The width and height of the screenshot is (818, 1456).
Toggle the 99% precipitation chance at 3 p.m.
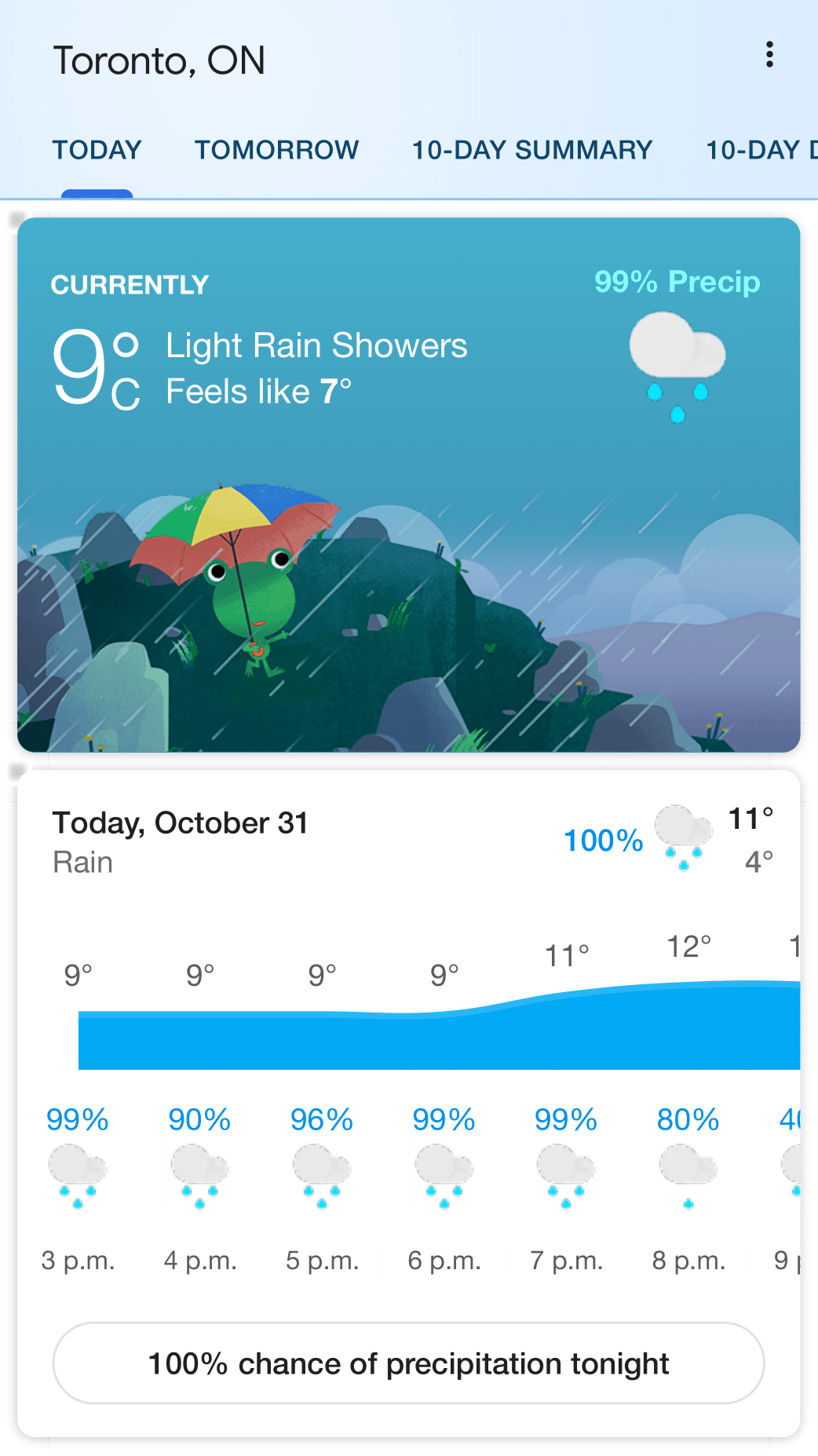tap(76, 1119)
